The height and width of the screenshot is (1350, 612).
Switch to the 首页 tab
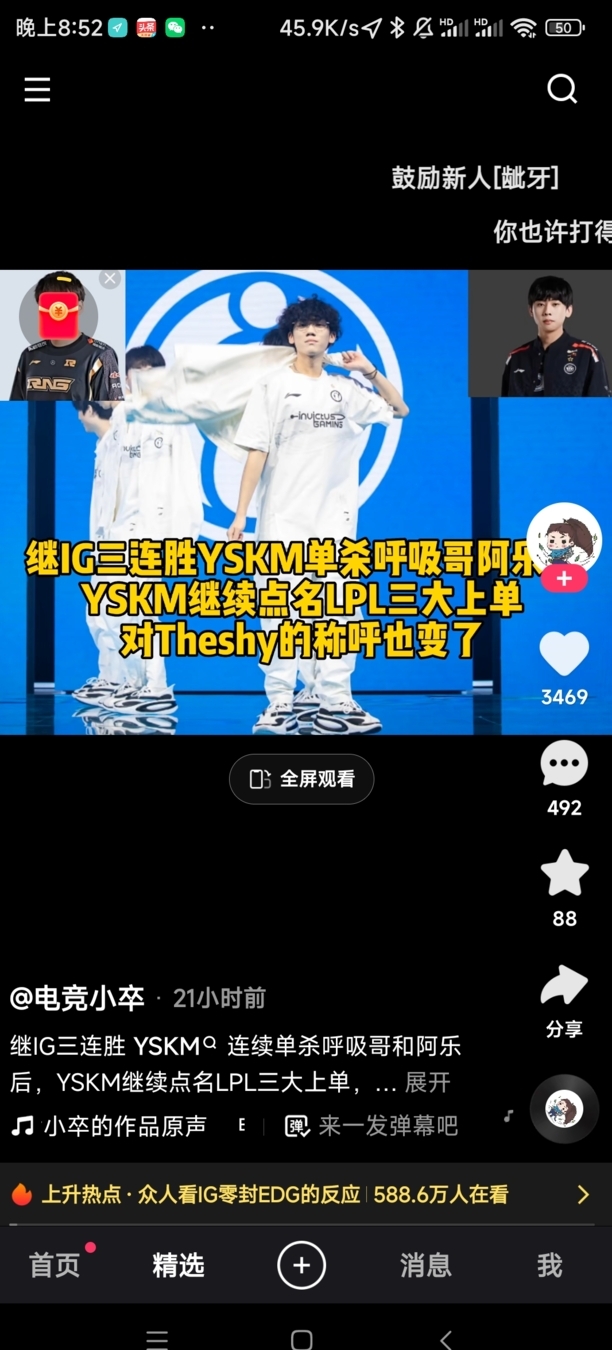click(55, 1265)
